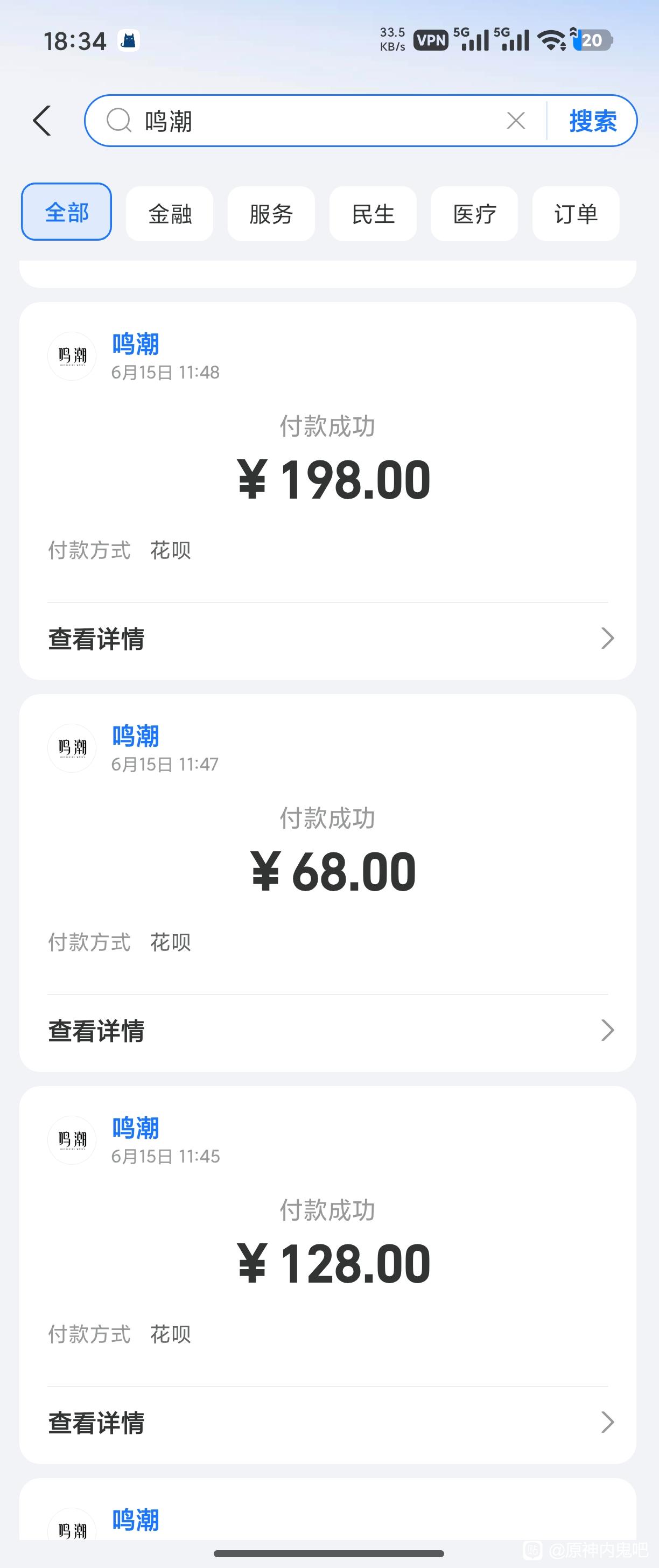Viewport: 659px width, 1568px height.
Task: Tap the 搜索 button
Action: click(x=593, y=121)
